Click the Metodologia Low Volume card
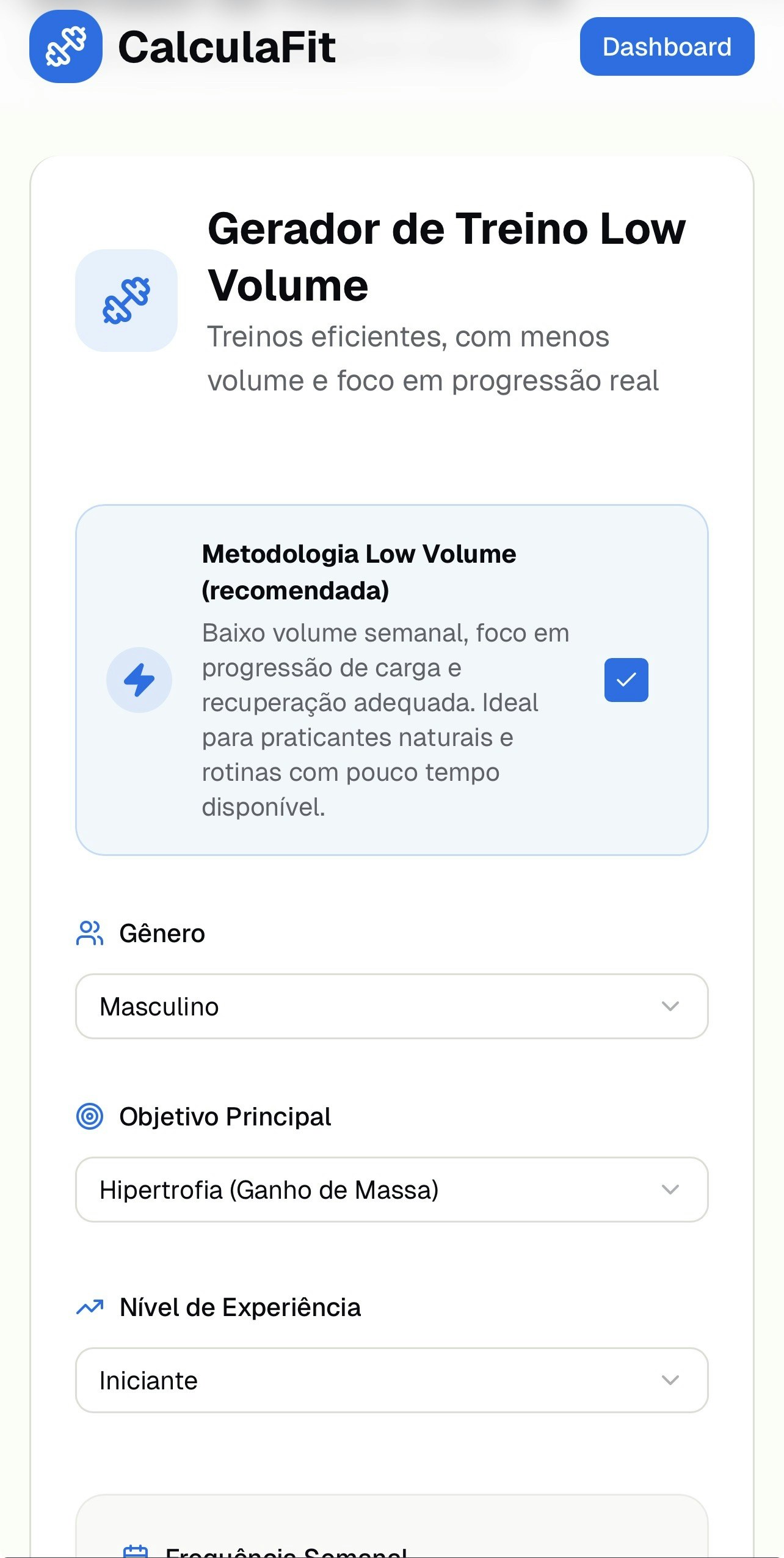Viewport: 784px width, 1558px height. click(x=391, y=679)
